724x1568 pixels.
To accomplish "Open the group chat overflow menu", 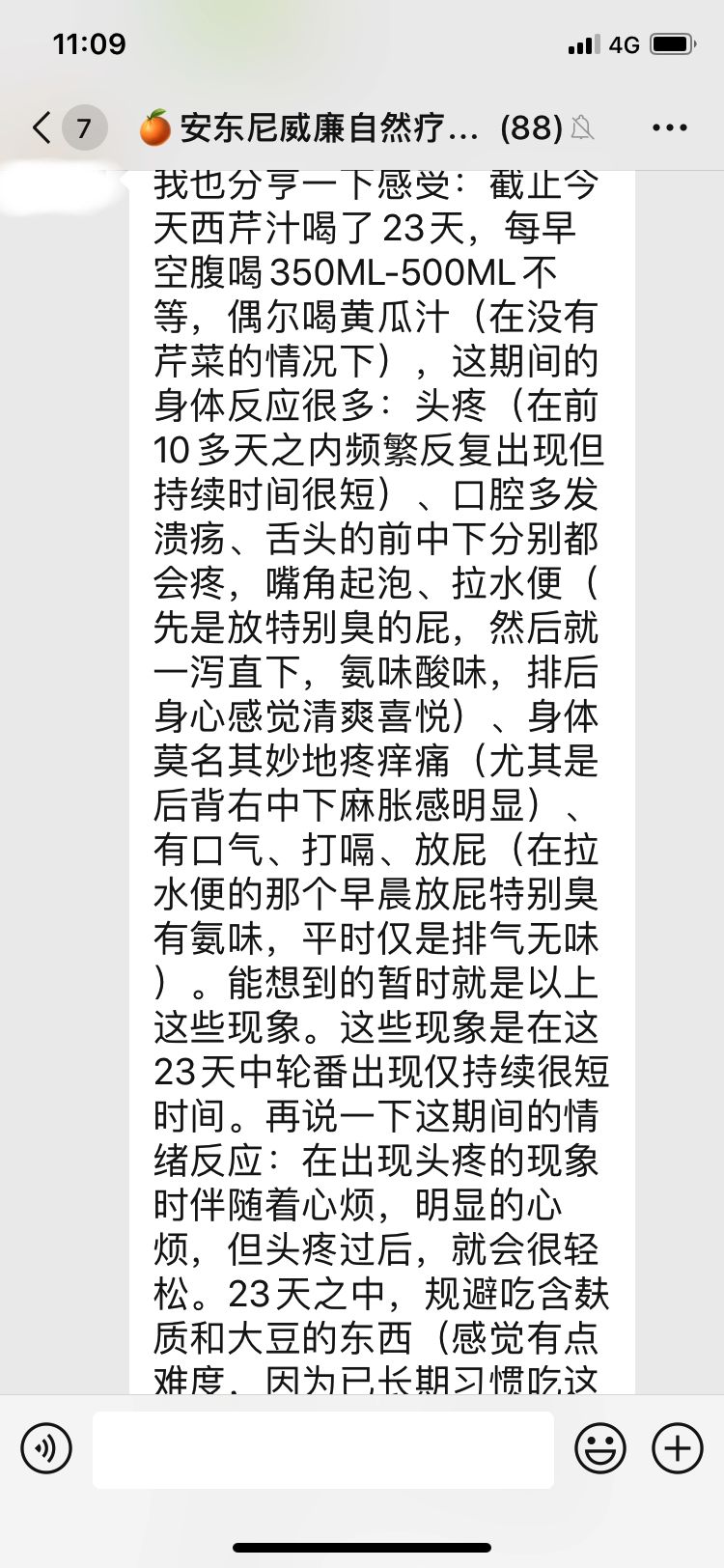I will click(669, 127).
